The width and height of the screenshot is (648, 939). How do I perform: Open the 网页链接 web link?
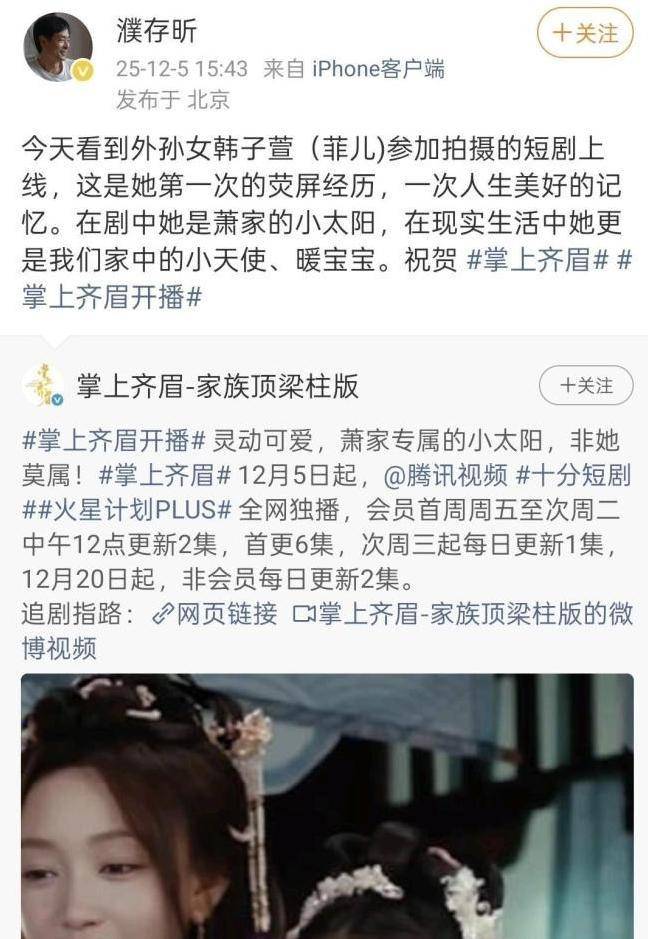point(214,613)
